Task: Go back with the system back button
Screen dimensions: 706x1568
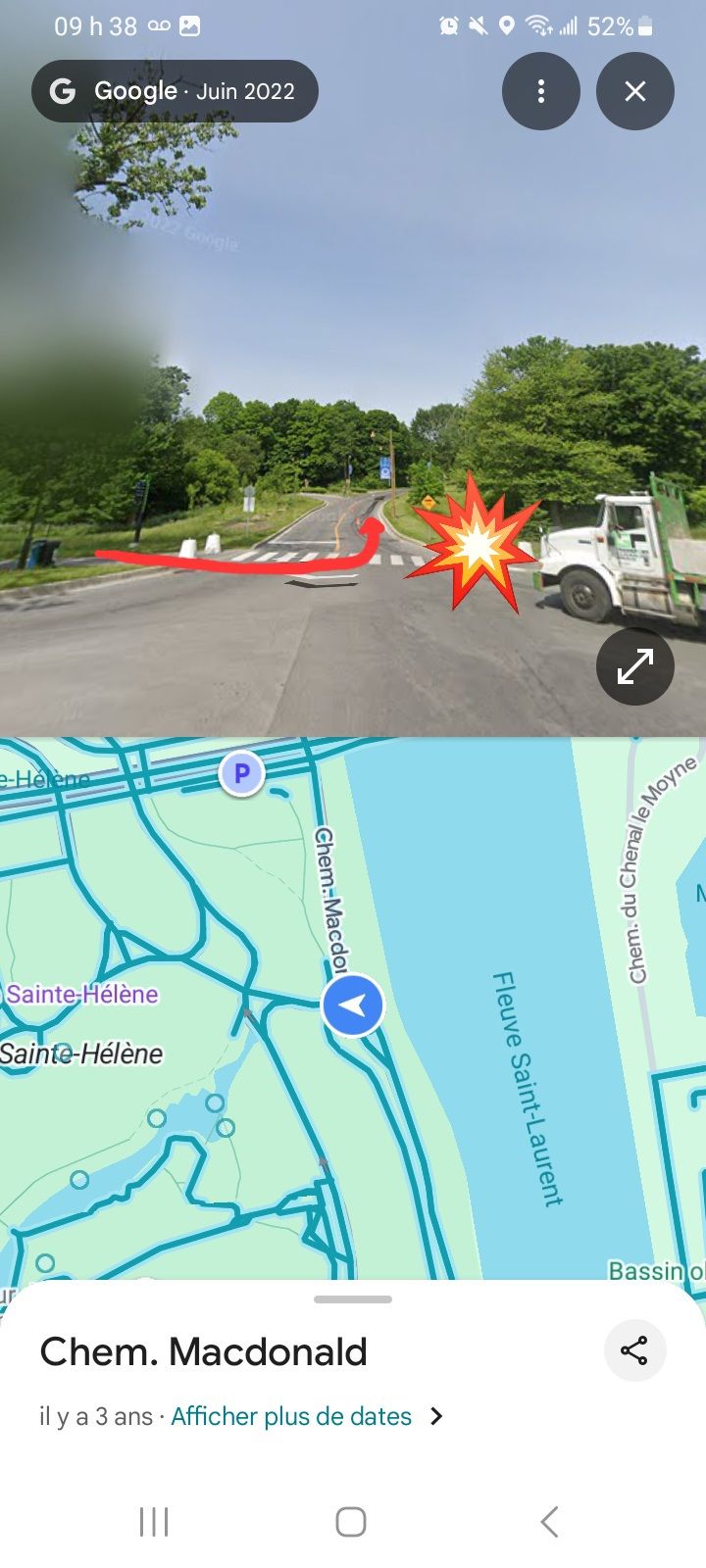Action: tap(549, 1522)
